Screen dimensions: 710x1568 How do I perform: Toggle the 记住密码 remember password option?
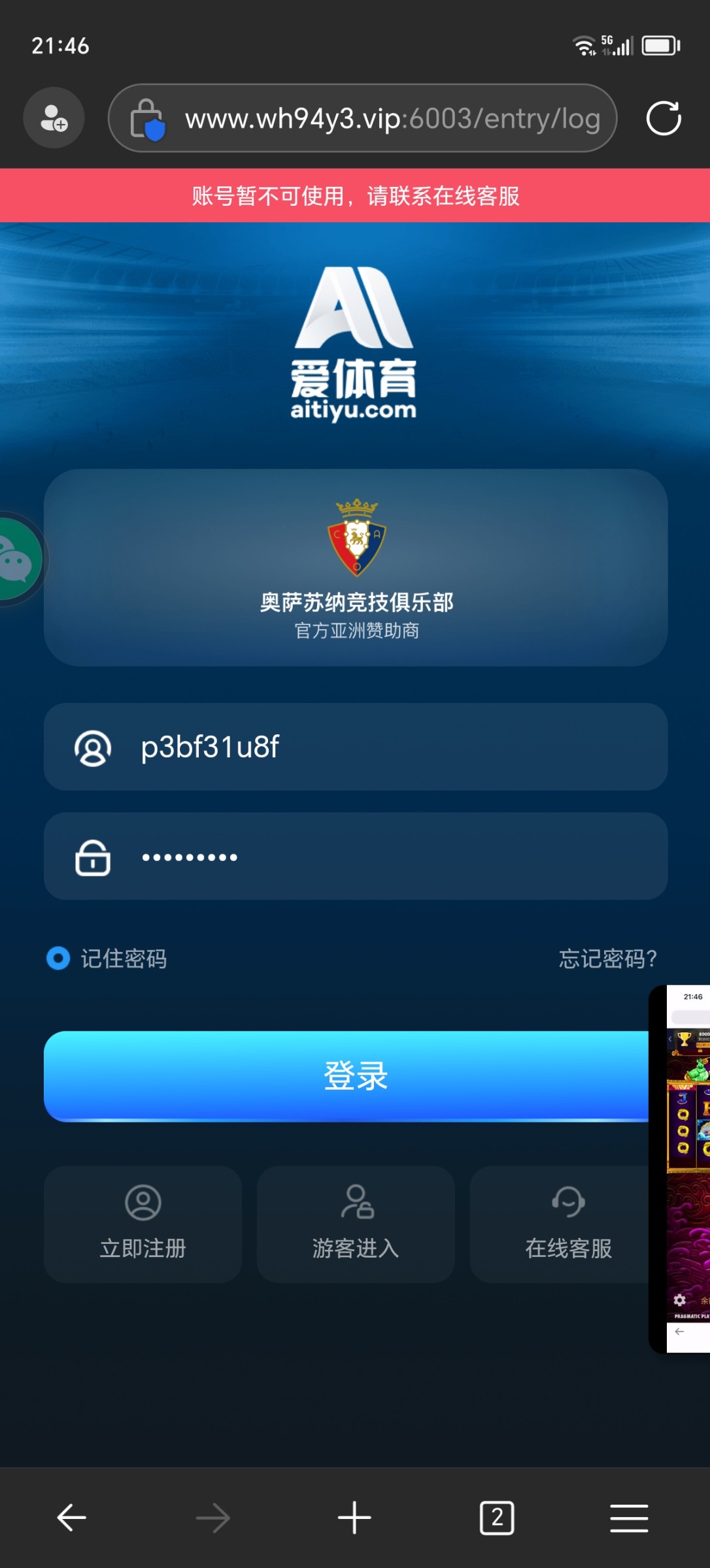(59, 958)
